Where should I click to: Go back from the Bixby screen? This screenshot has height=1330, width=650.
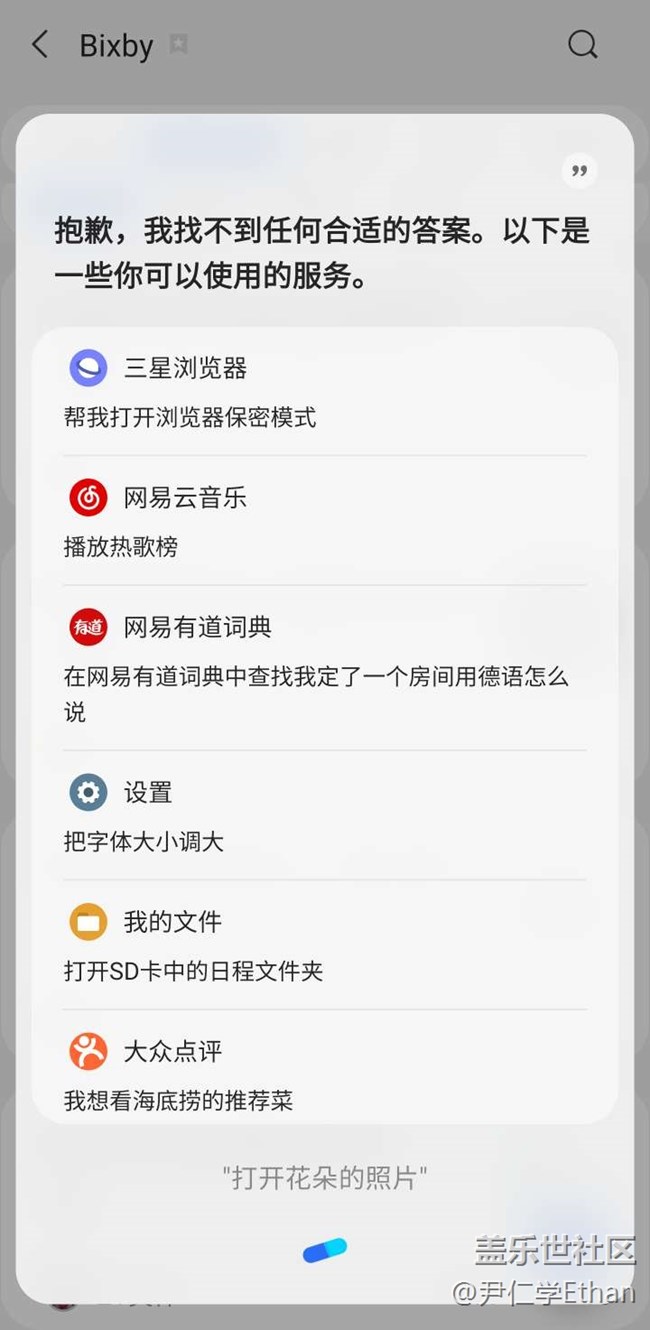[40, 45]
